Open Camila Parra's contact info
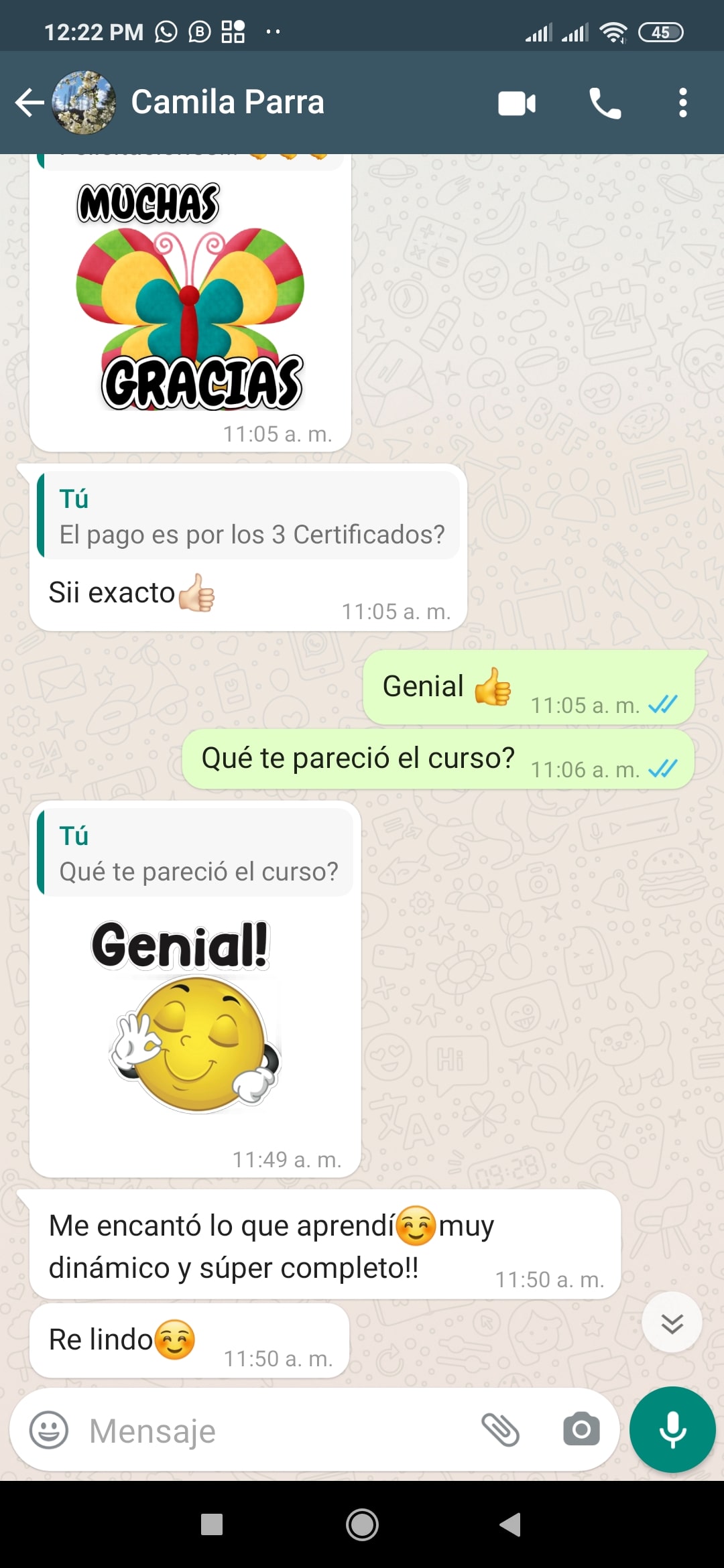The width and height of the screenshot is (724, 1568). [x=228, y=103]
